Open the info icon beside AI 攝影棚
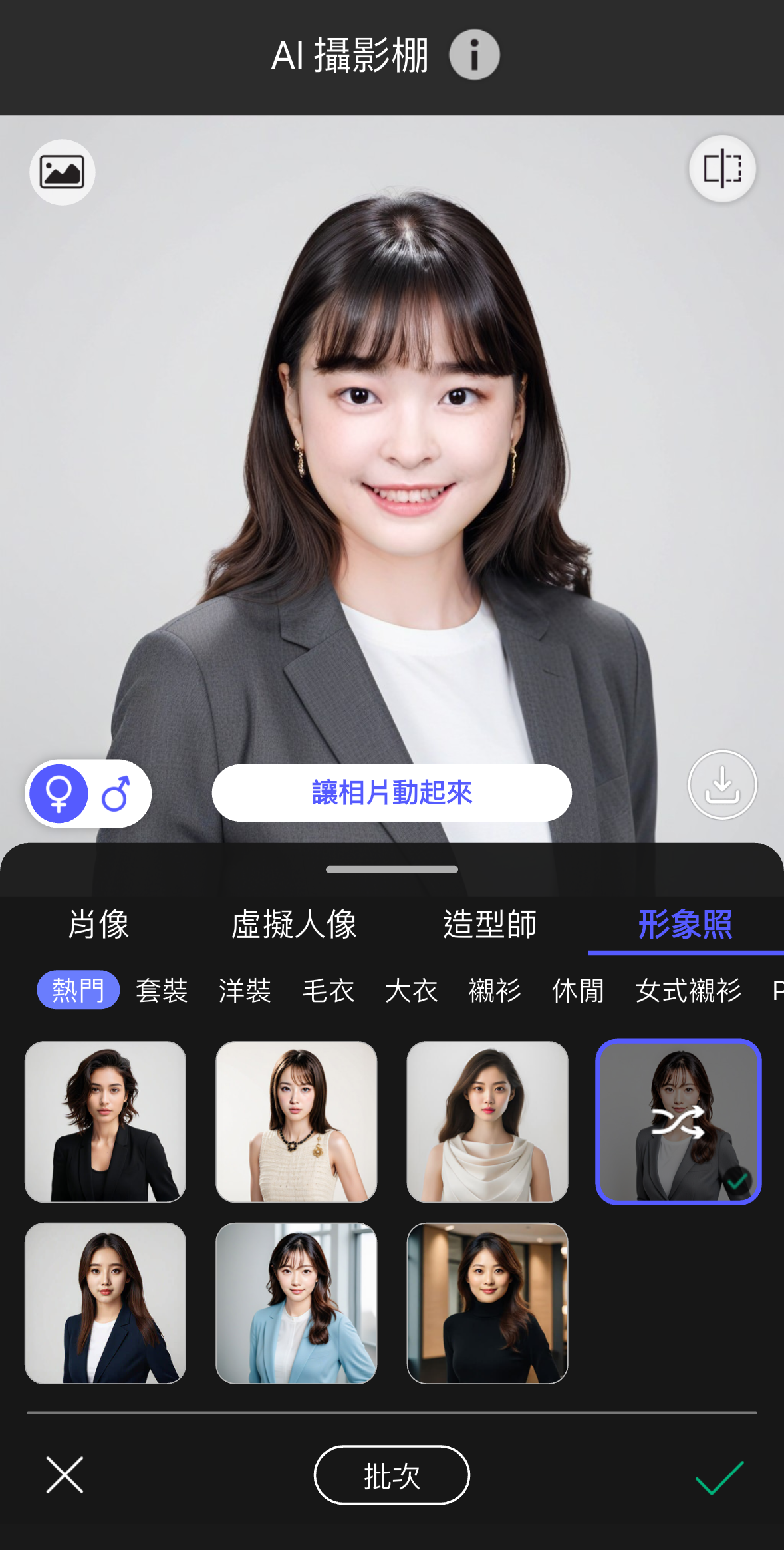Image resolution: width=784 pixels, height=1550 pixels. (474, 55)
